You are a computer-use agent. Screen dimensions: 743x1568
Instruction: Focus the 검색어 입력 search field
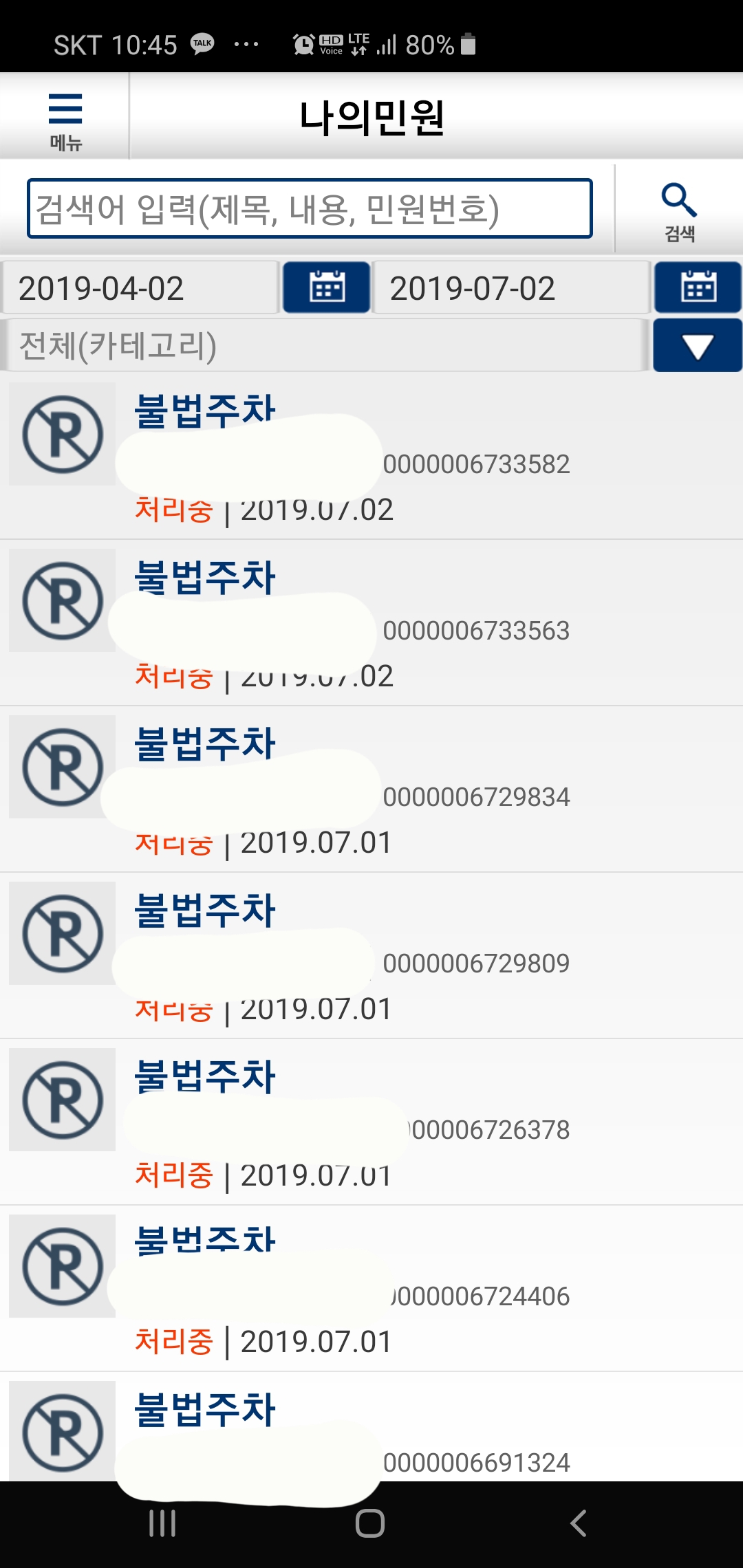coord(310,209)
